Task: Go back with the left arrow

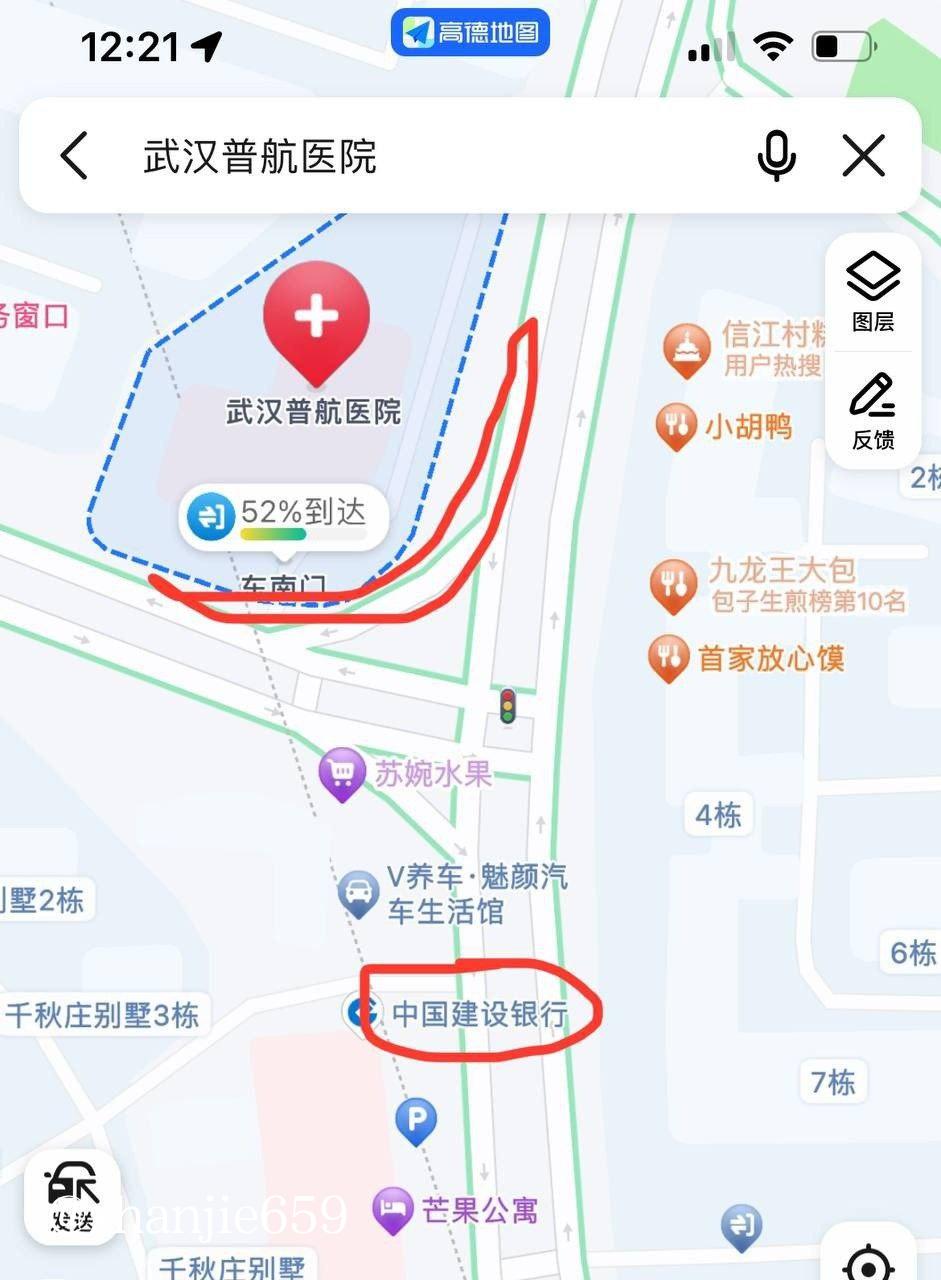Action: (73, 156)
